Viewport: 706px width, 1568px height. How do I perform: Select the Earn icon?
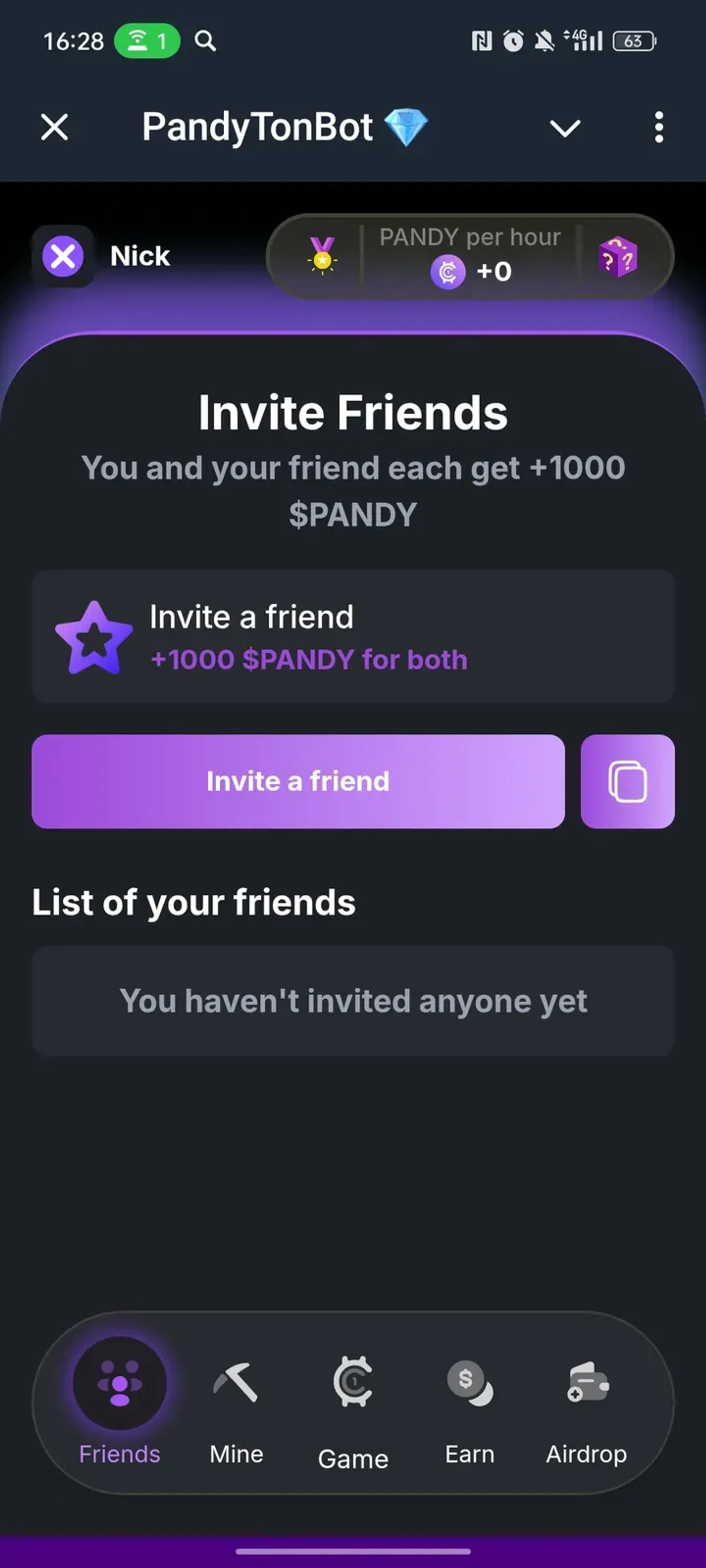(469, 1384)
